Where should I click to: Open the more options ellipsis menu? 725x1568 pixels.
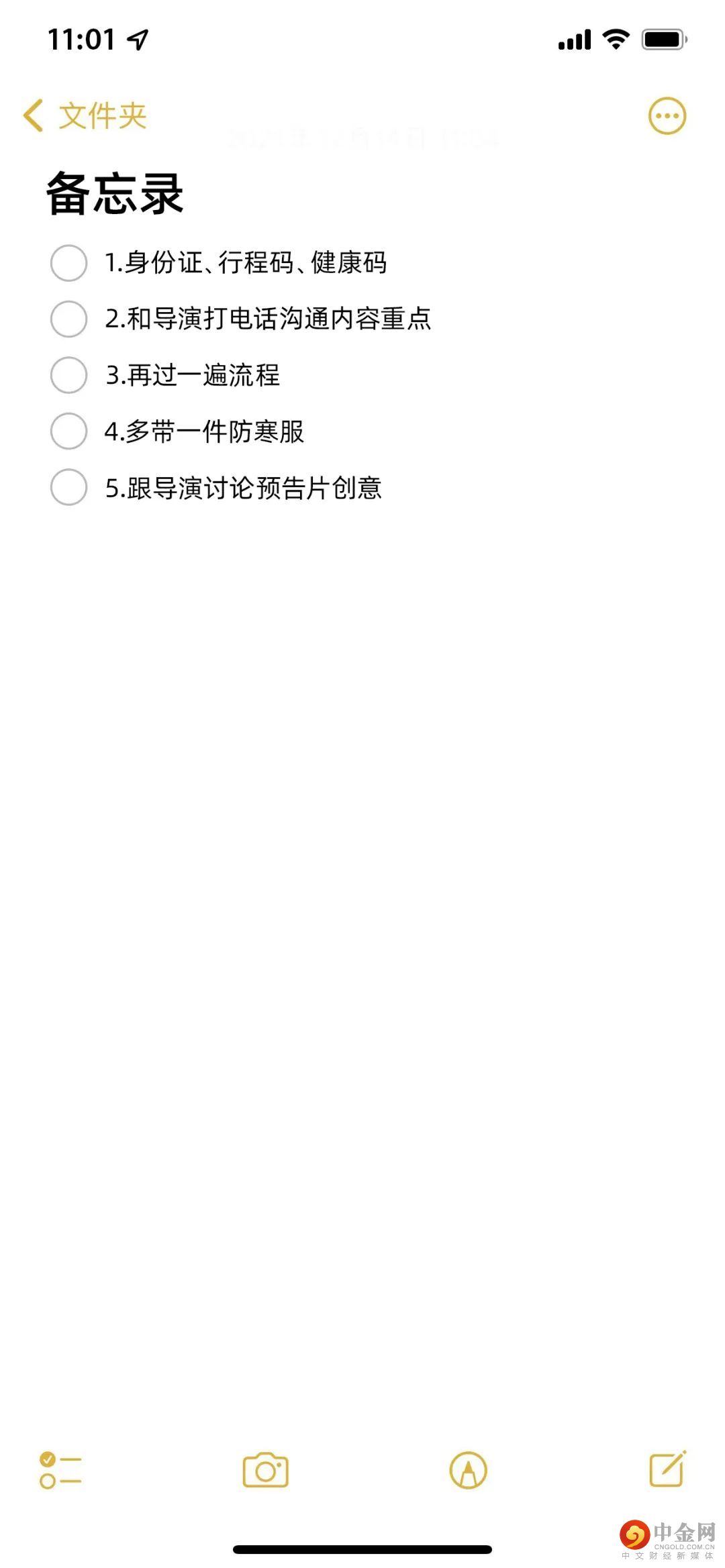[x=667, y=116]
